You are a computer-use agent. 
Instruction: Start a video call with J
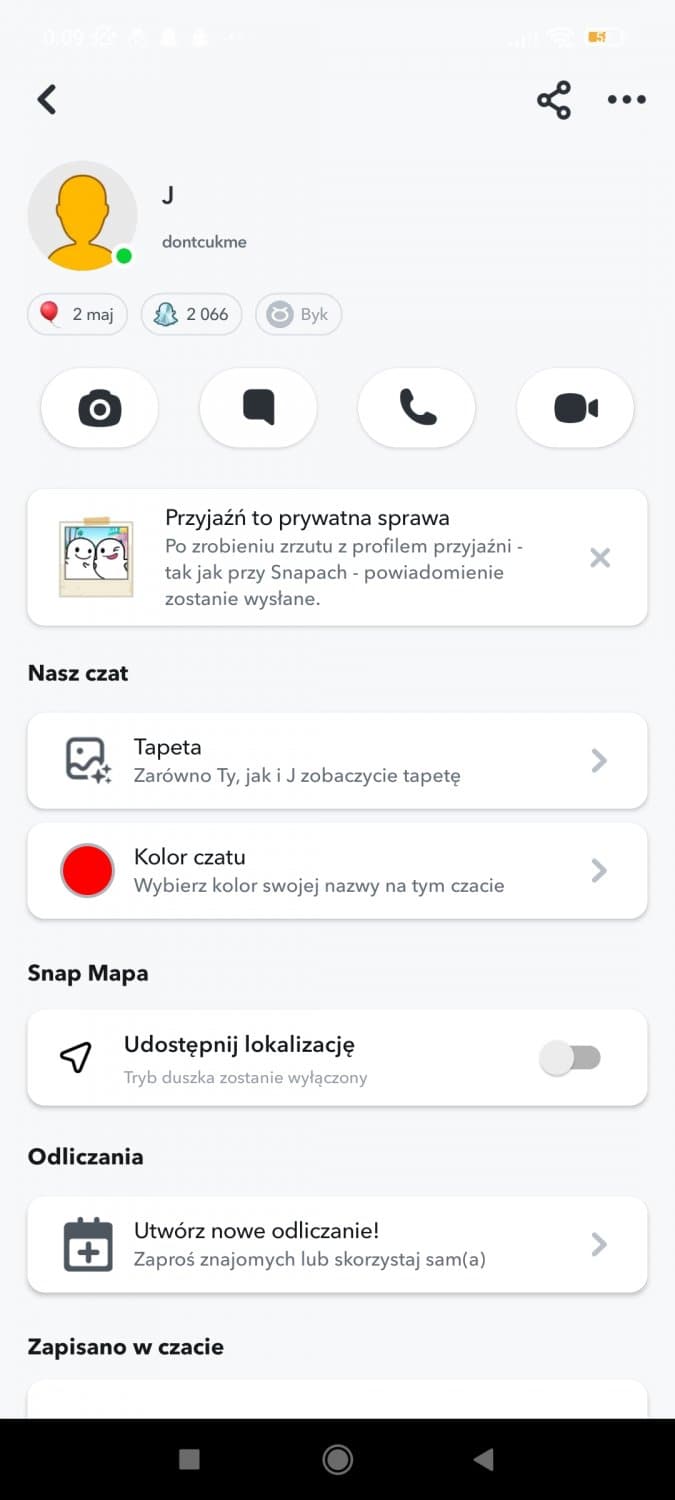point(575,408)
